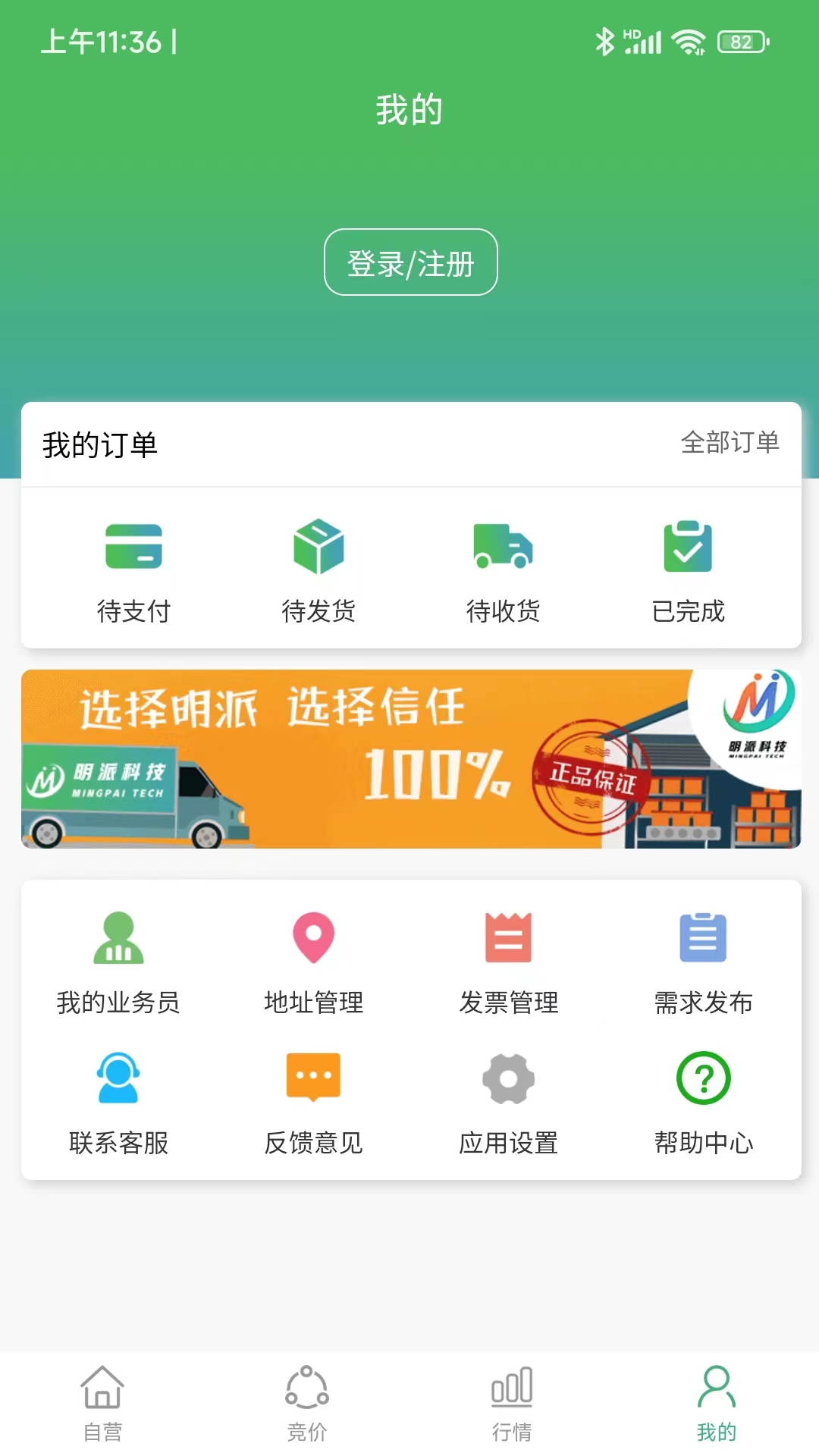This screenshot has height=1456, width=819.
Task: View 全部订单 all orders
Action: coord(730,444)
